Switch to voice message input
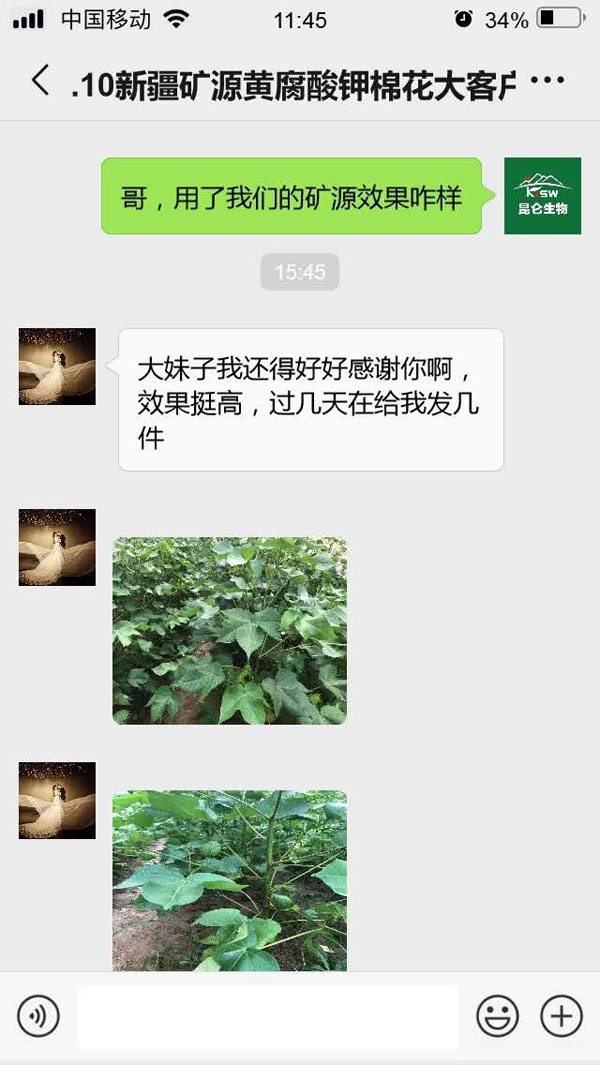Screen dimensions: 600x1065 (x=39, y=1017)
